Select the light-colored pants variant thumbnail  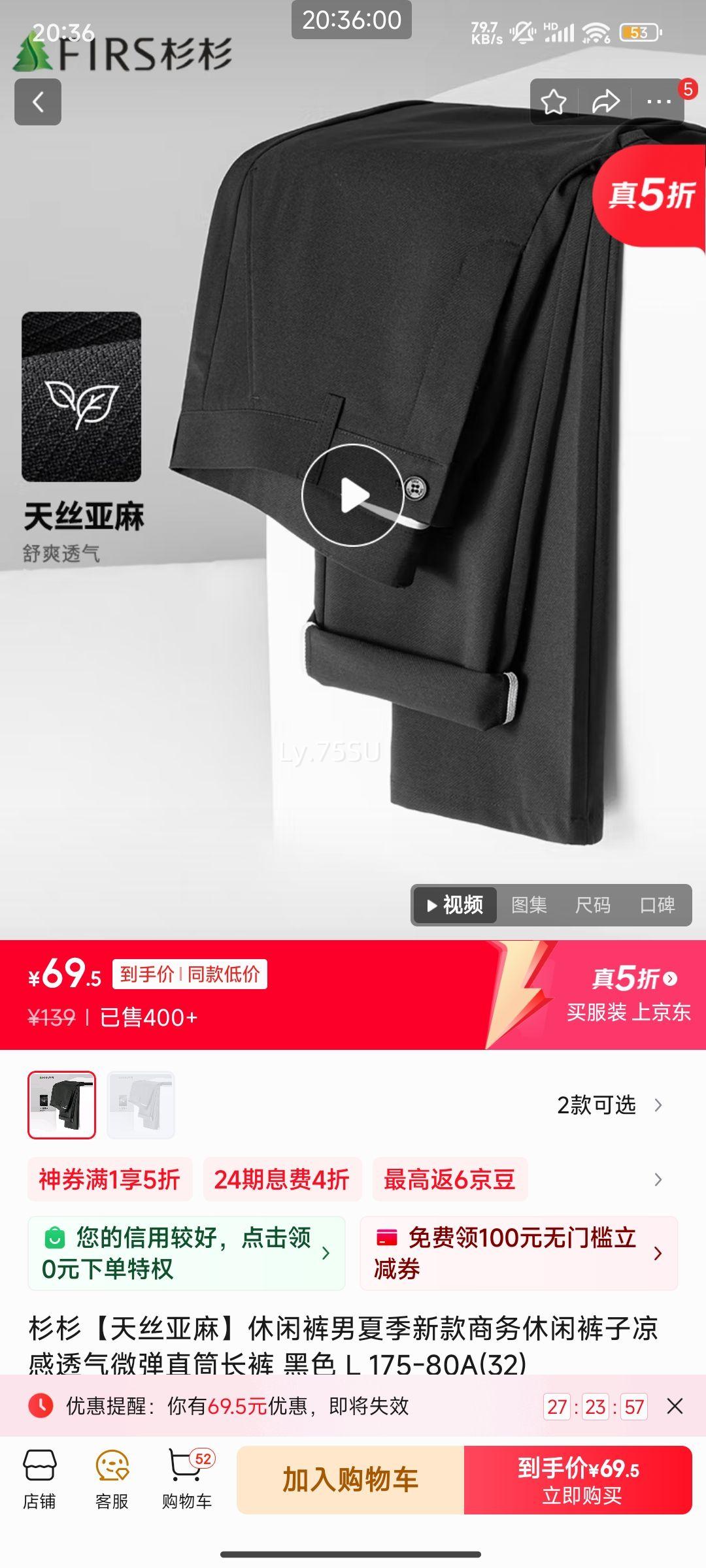tap(141, 1105)
